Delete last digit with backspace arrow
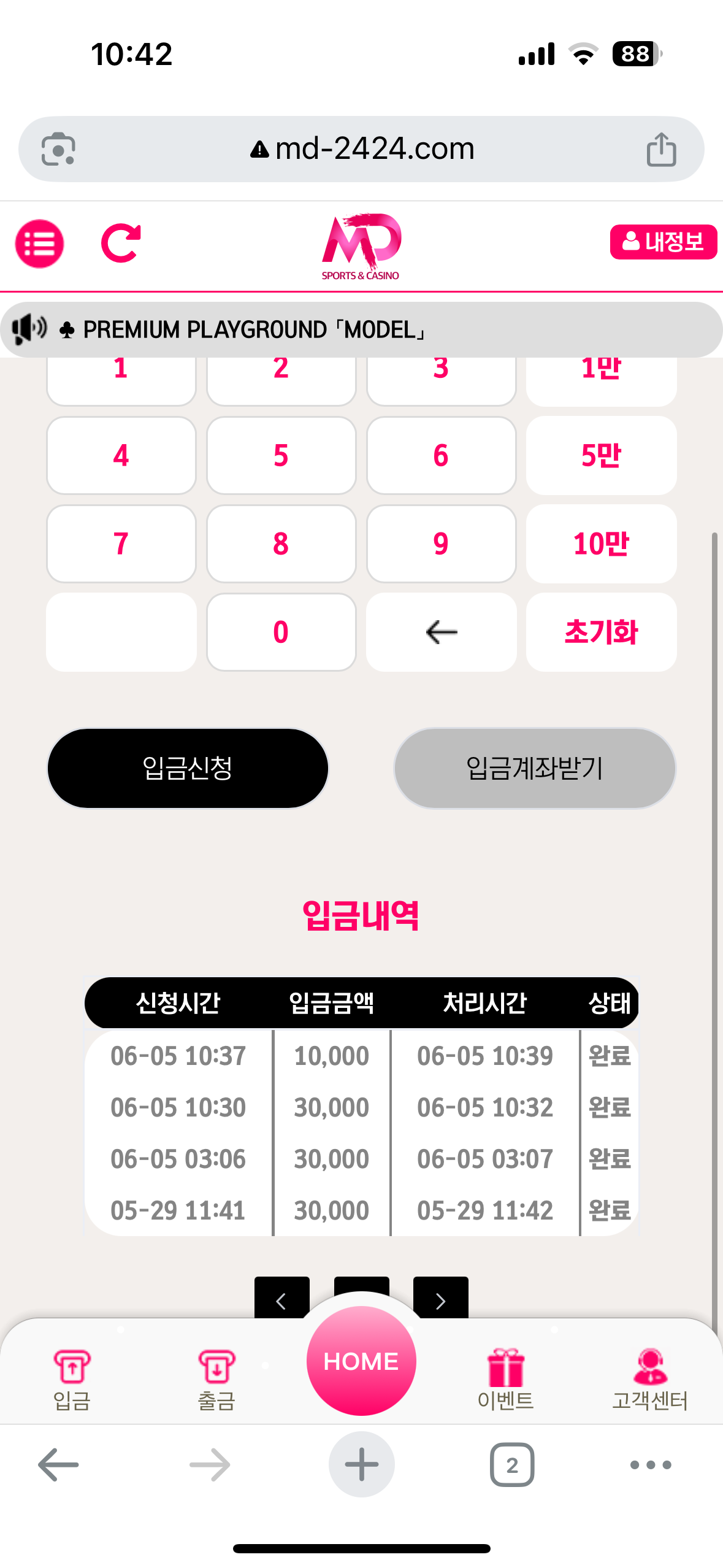Image resolution: width=723 pixels, height=1568 pixels. coord(441,632)
